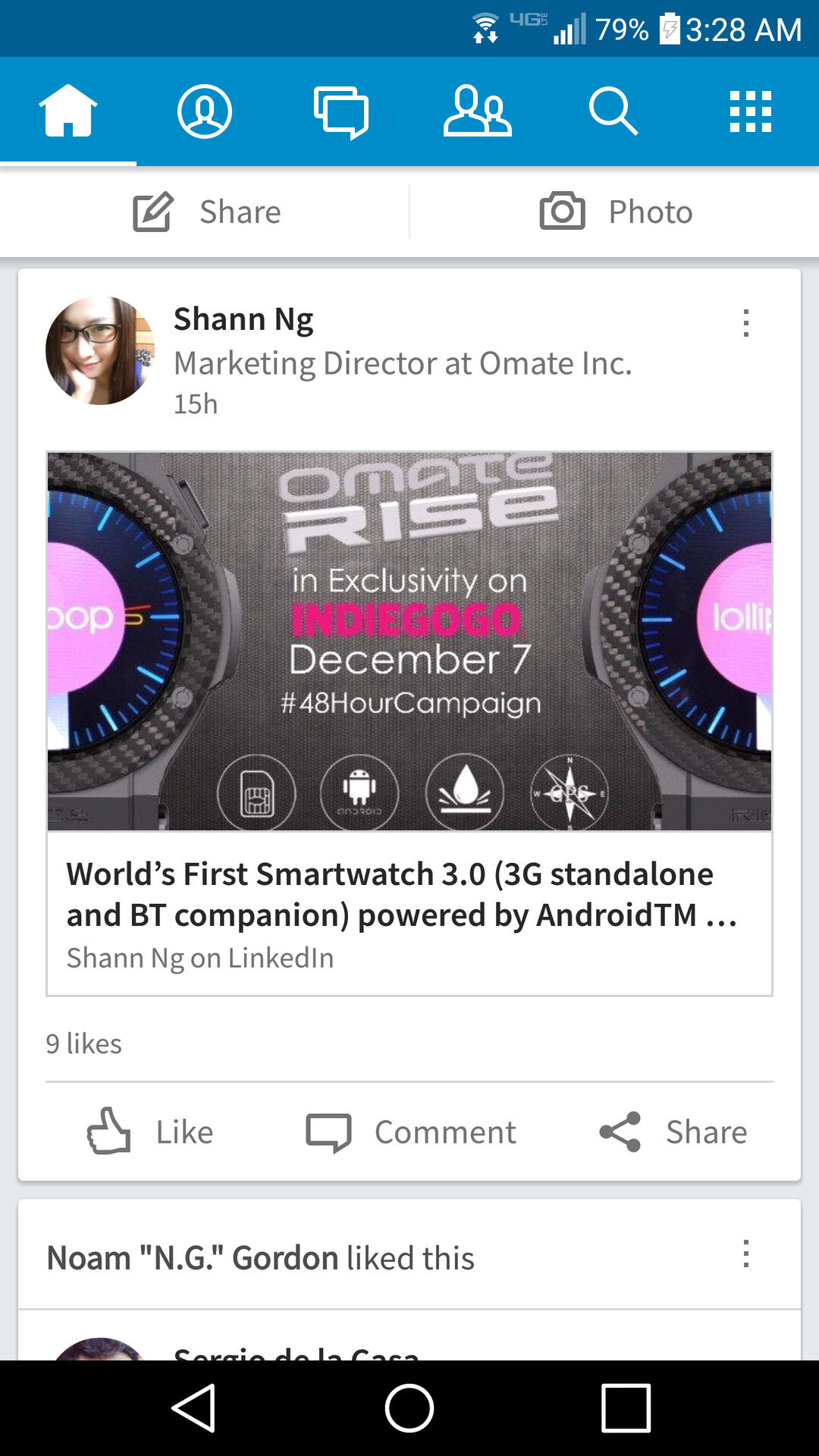Switch to the Home feed tab

tap(68, 111)
